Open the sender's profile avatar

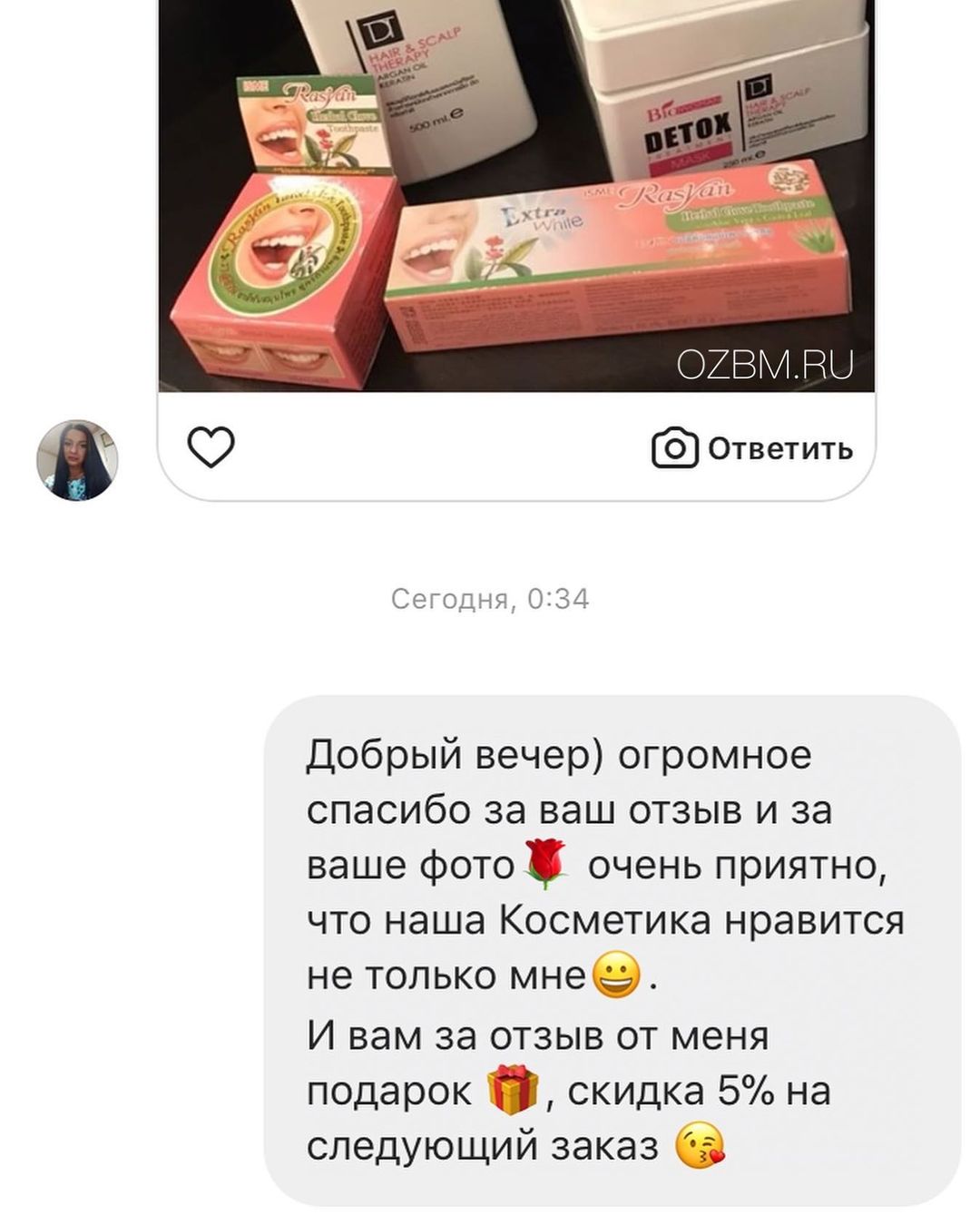pos(77,460)
